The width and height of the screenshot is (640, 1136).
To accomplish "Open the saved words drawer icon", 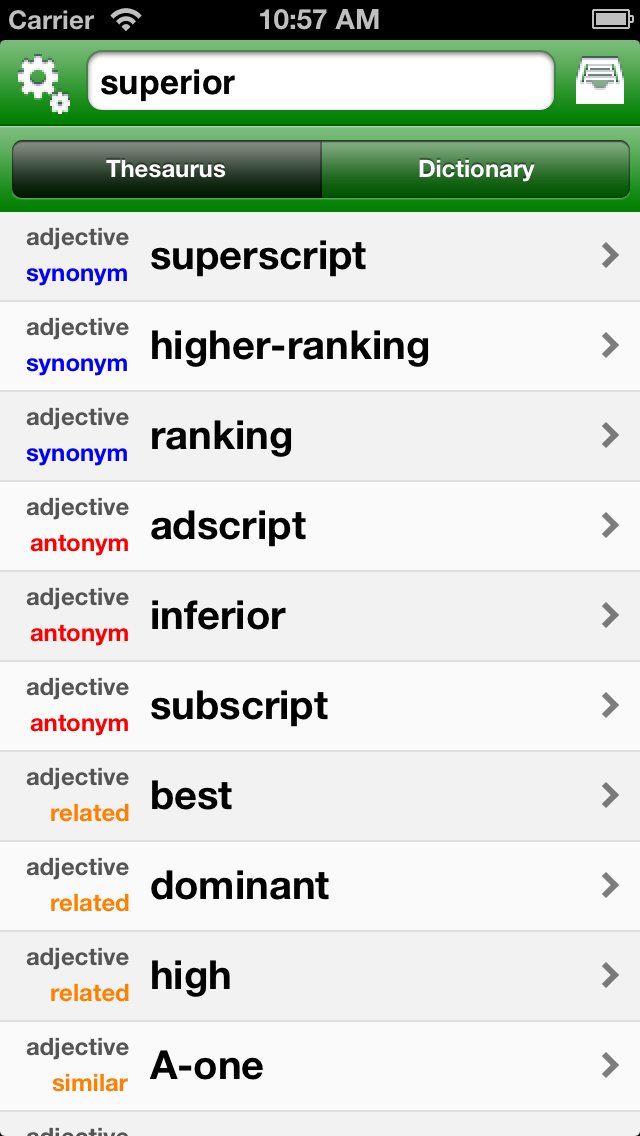I will click(x=600, y=82).
